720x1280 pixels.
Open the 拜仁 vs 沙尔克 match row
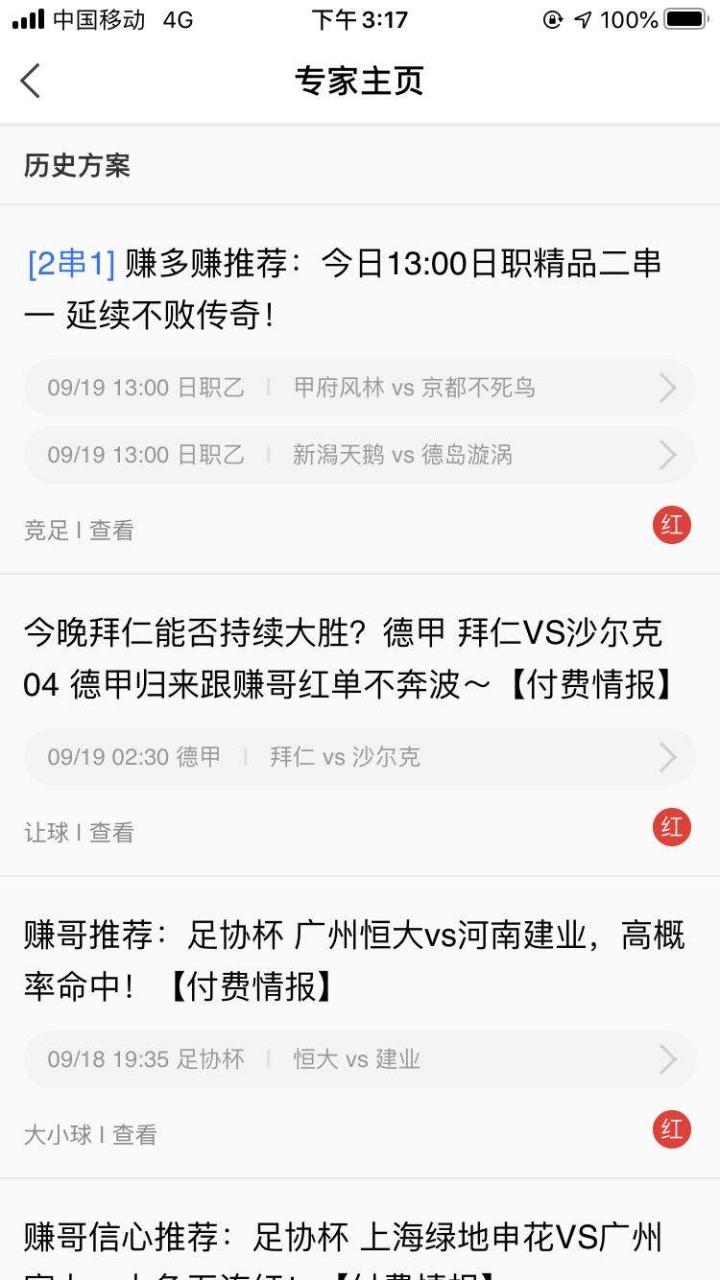(x=360, y=757)
